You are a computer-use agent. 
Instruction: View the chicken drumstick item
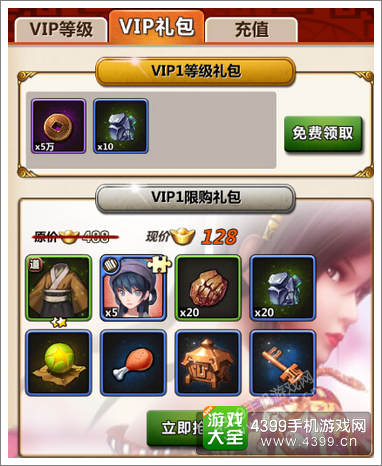[x=133, y=363]
